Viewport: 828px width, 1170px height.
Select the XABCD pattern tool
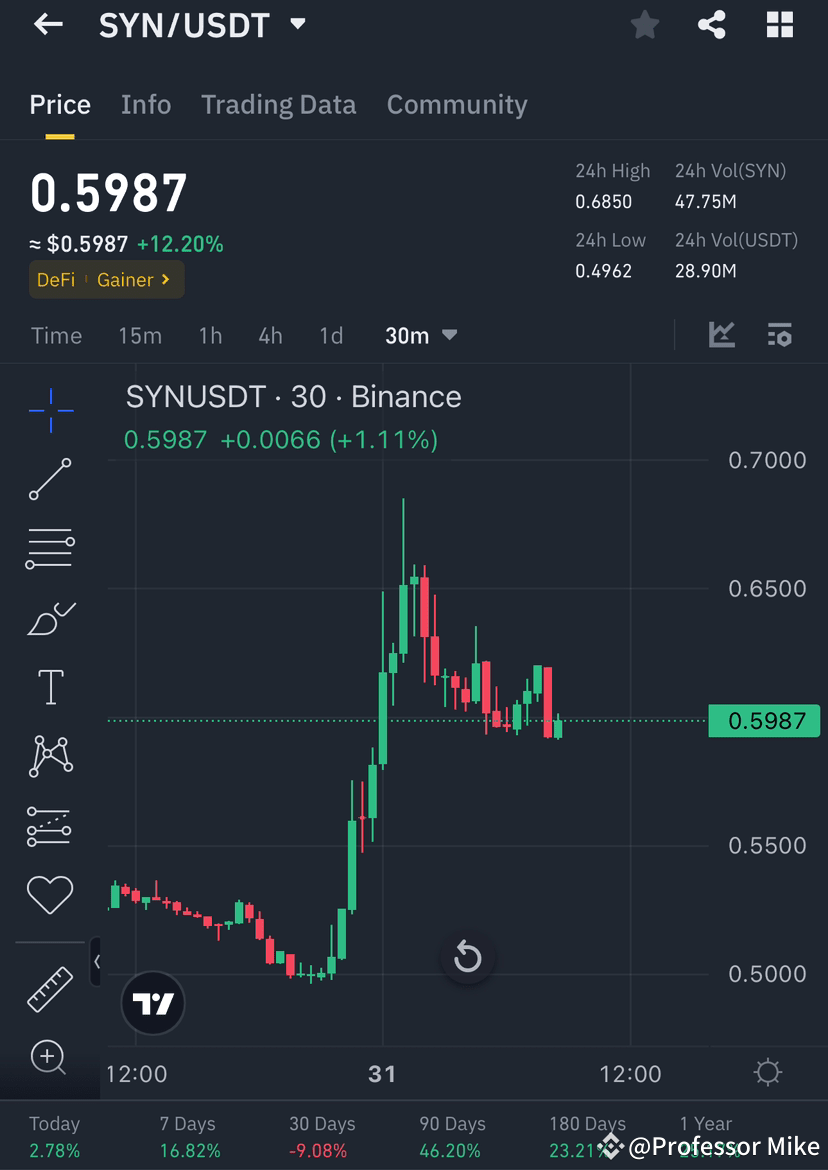(x=50, y=756)
